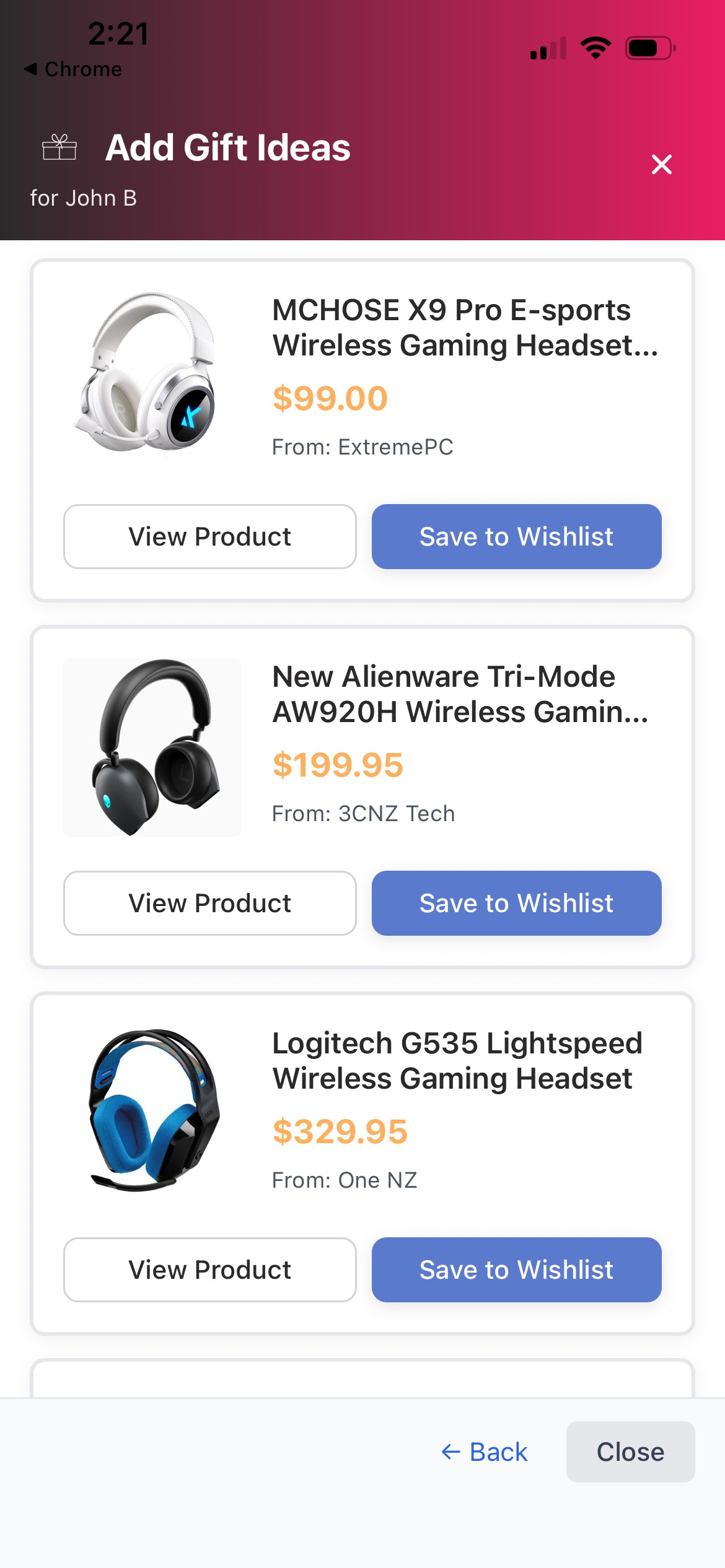Return to Chrome via the status bar link
The height and width of the screenshot is (1568, 725).
click(x=72, y=69)
